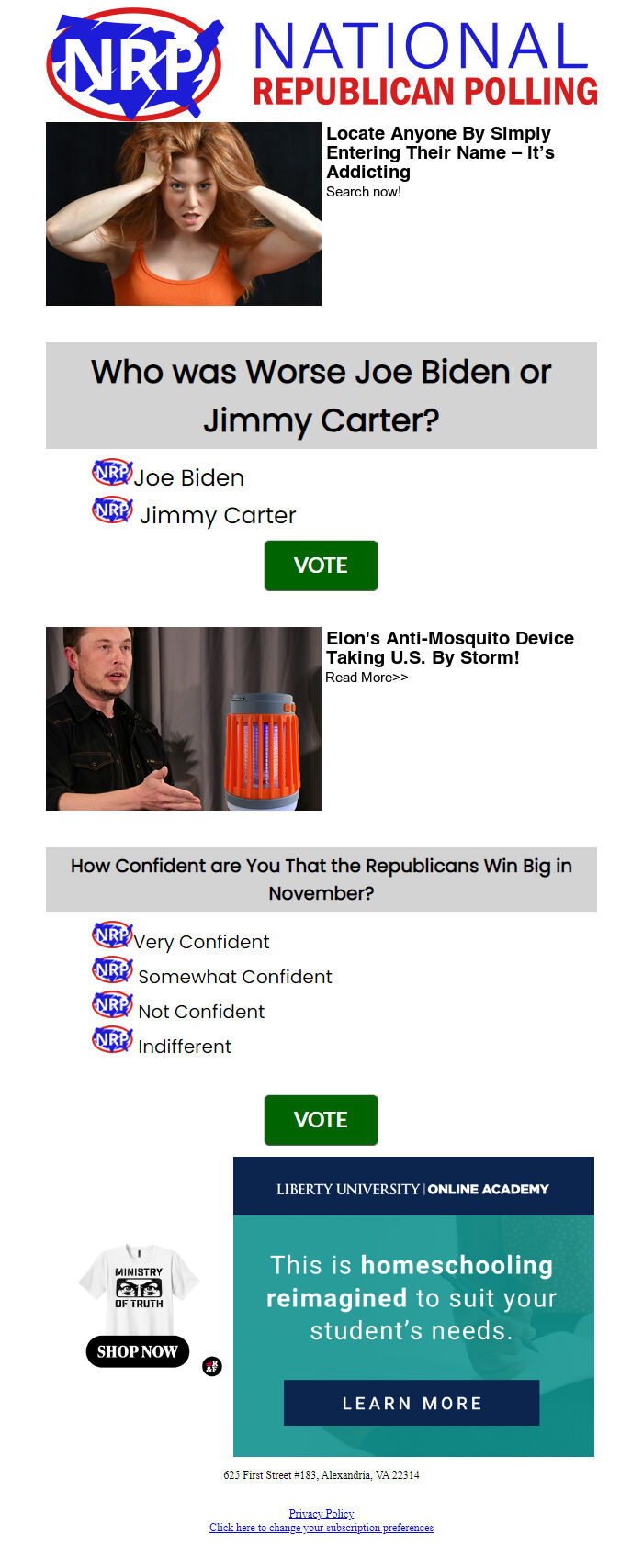The image size is (643, 1568).
Task: Choose Jimmy Carter as the answer
Action: 217,515
